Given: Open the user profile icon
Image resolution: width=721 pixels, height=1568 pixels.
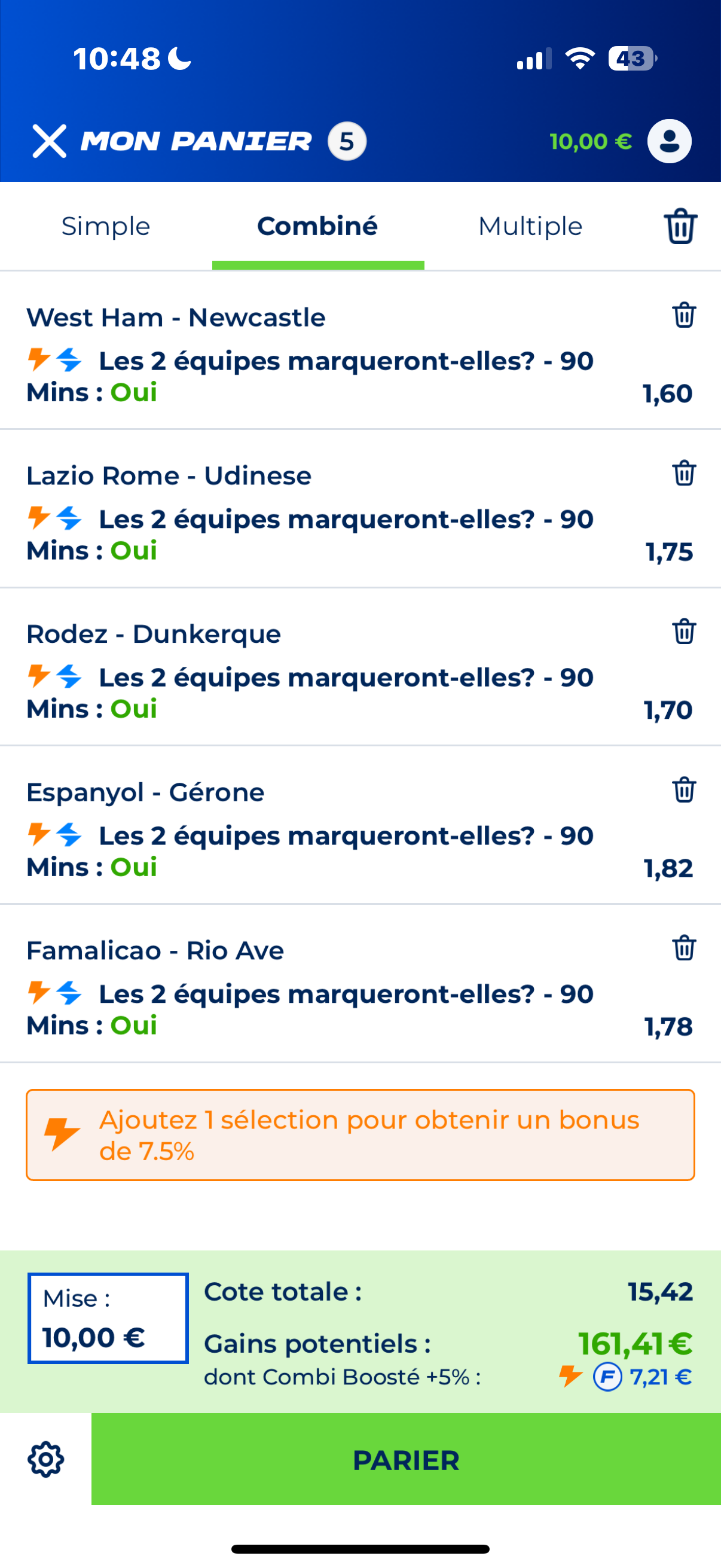Looking at the screenshot, I should tap(669, 141).
